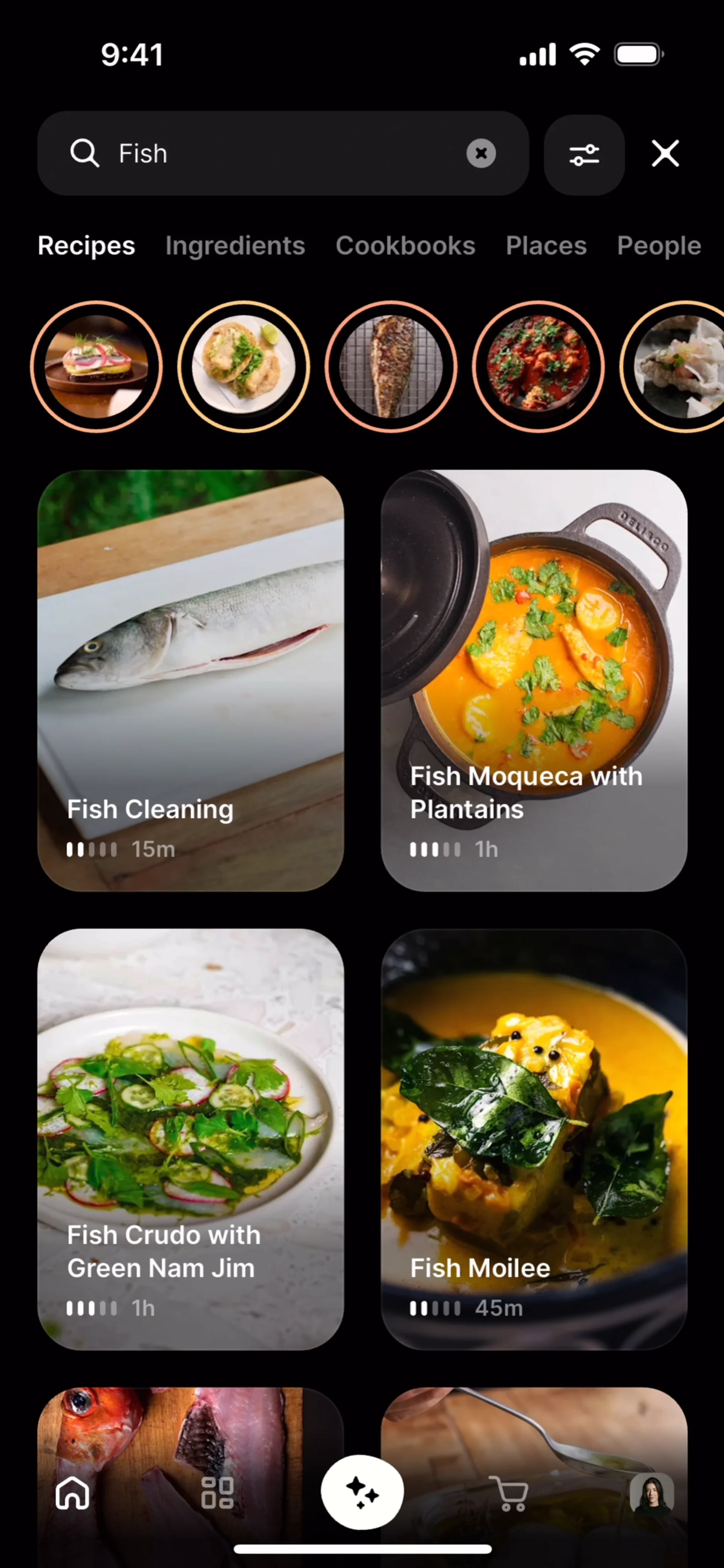The image size is (724, 1568).
Task: View Fish Crudo with Green Nam Jim
Action: tap(190, 1138)
